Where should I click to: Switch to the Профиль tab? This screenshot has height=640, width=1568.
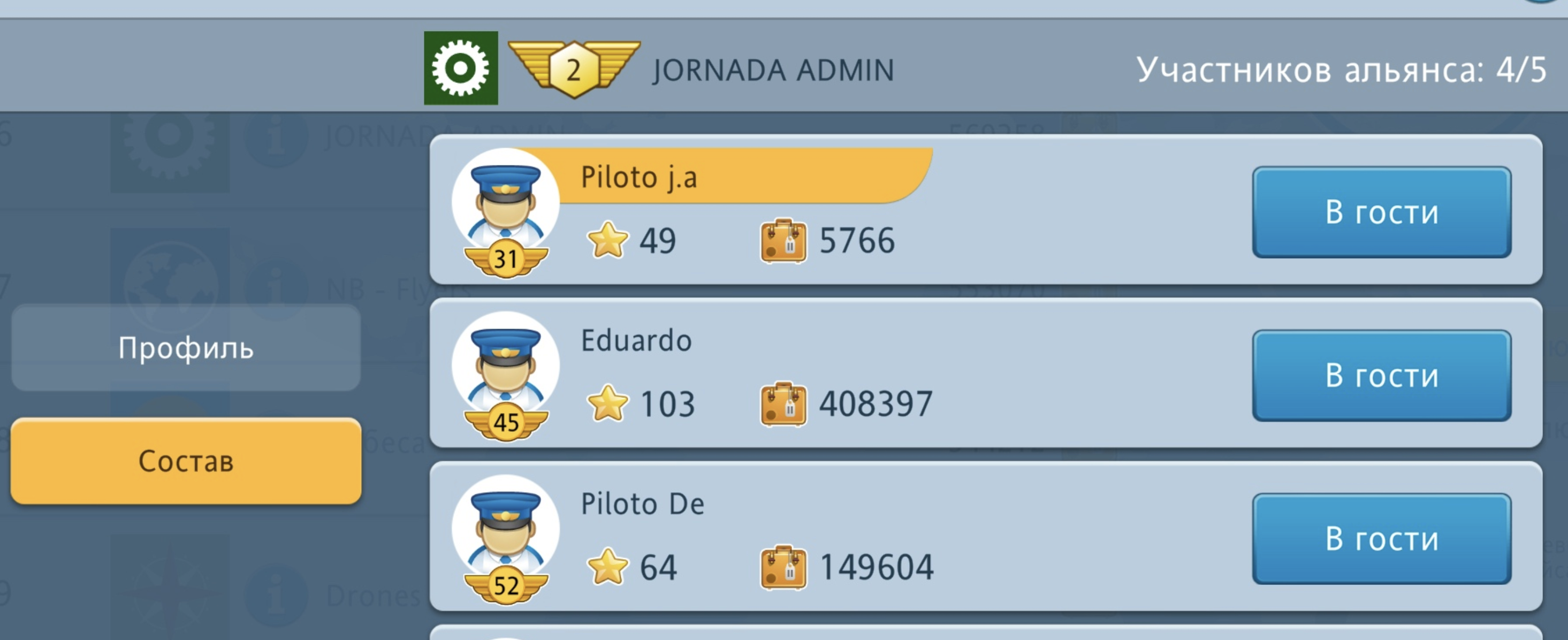186,348
